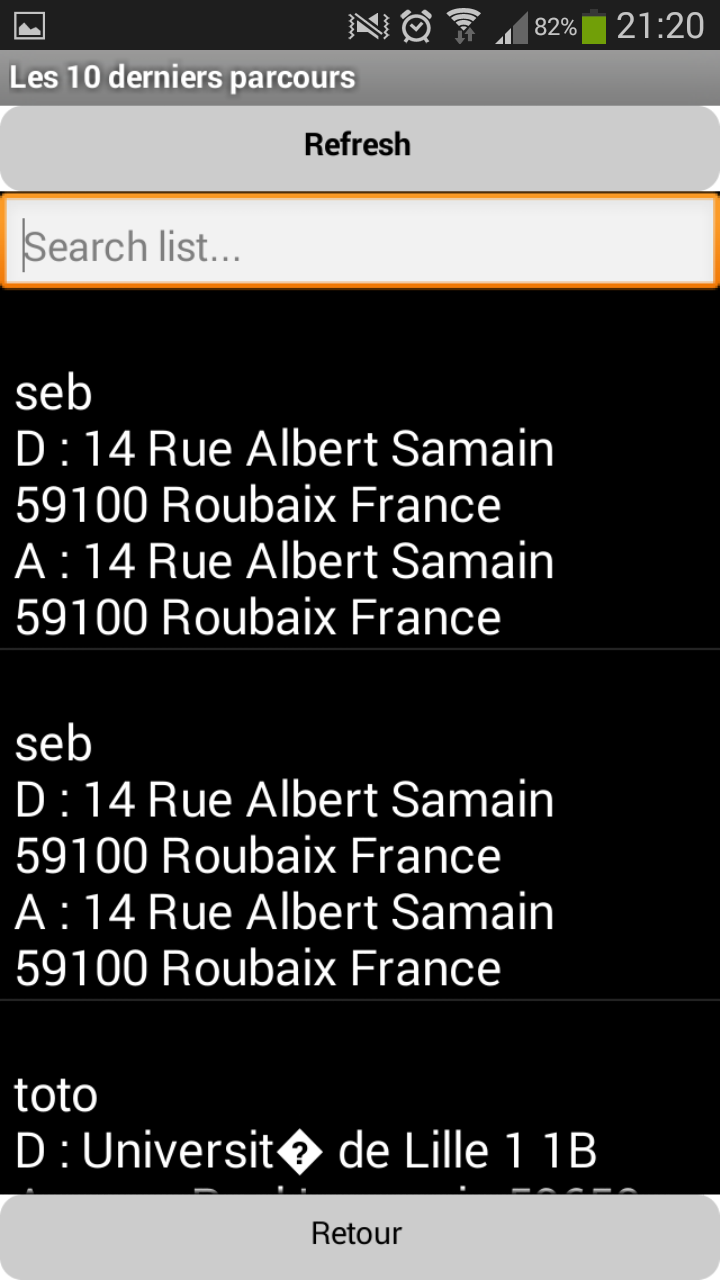Tap the Refresh button
Screen dimensions: 720x1280
tap(360, 147)
